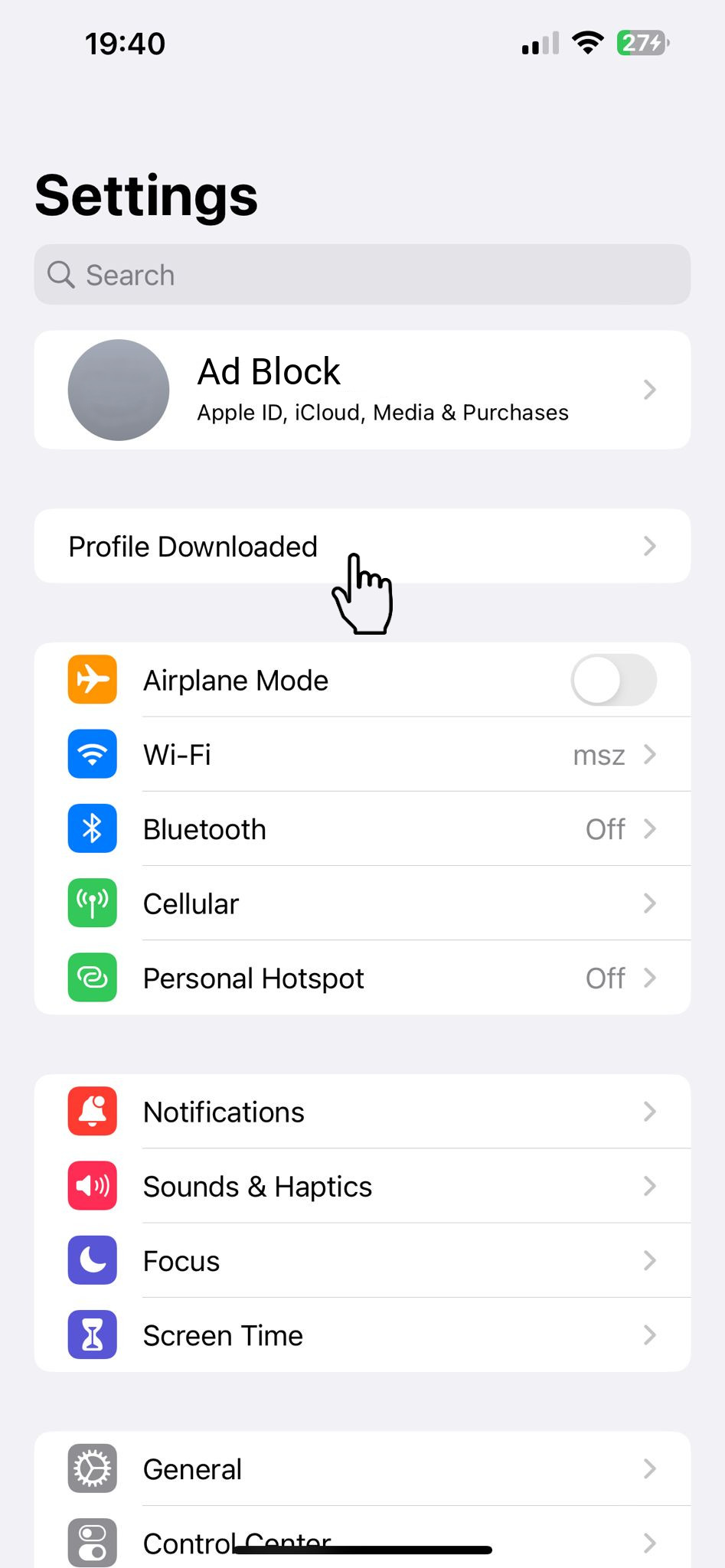Screen dimensions: 725x1568
Task: Open General settings
Action: pos(361,1468)
